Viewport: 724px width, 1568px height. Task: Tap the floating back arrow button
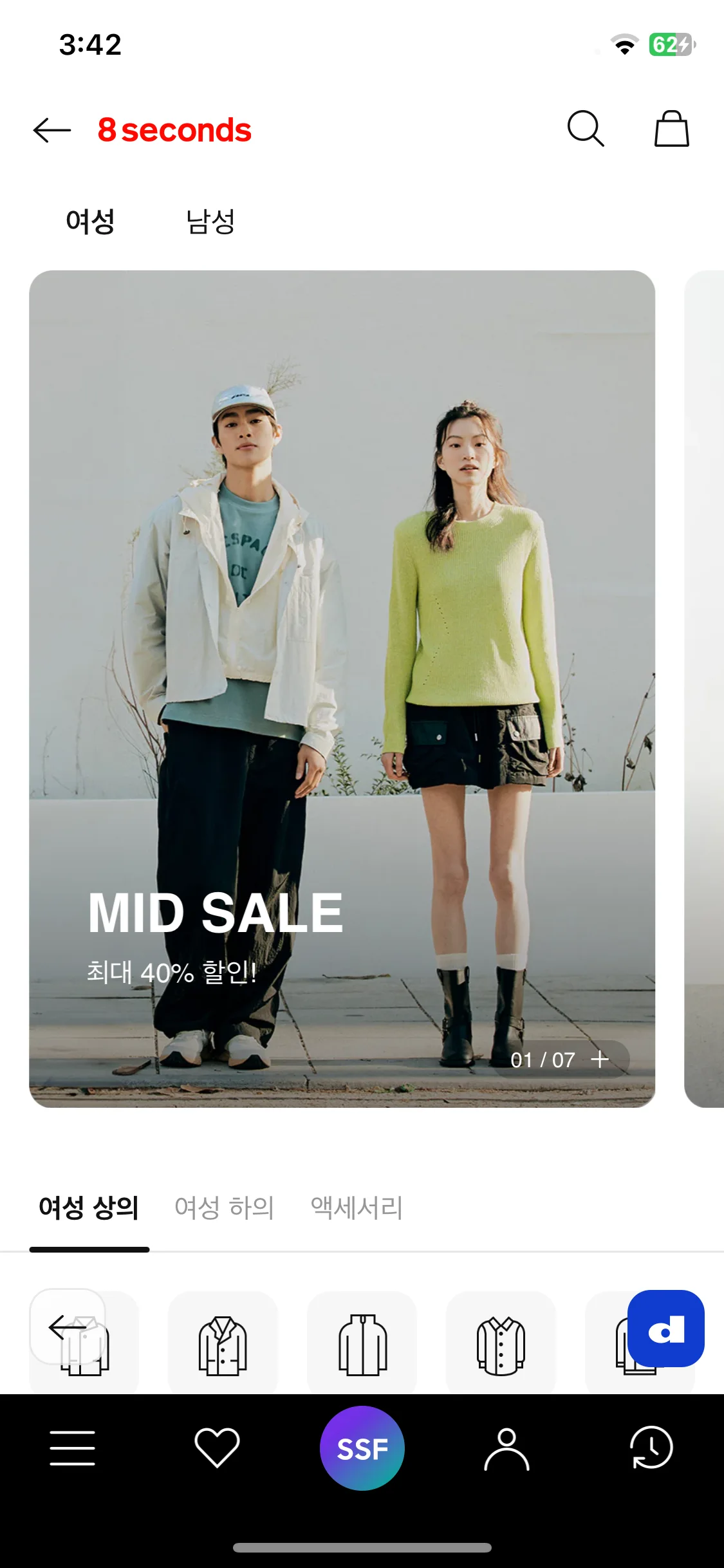point(67,1326)
